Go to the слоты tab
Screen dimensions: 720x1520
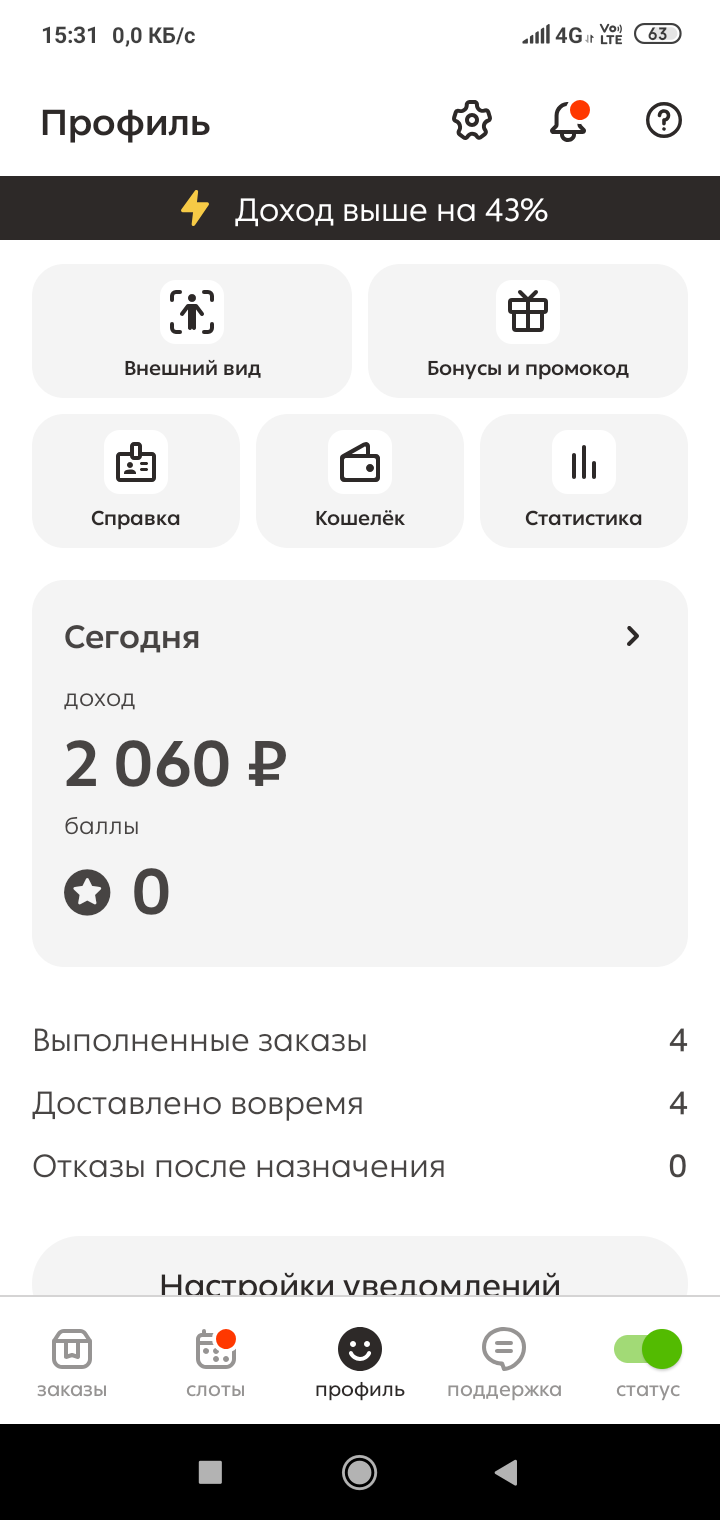point(216,1361)
